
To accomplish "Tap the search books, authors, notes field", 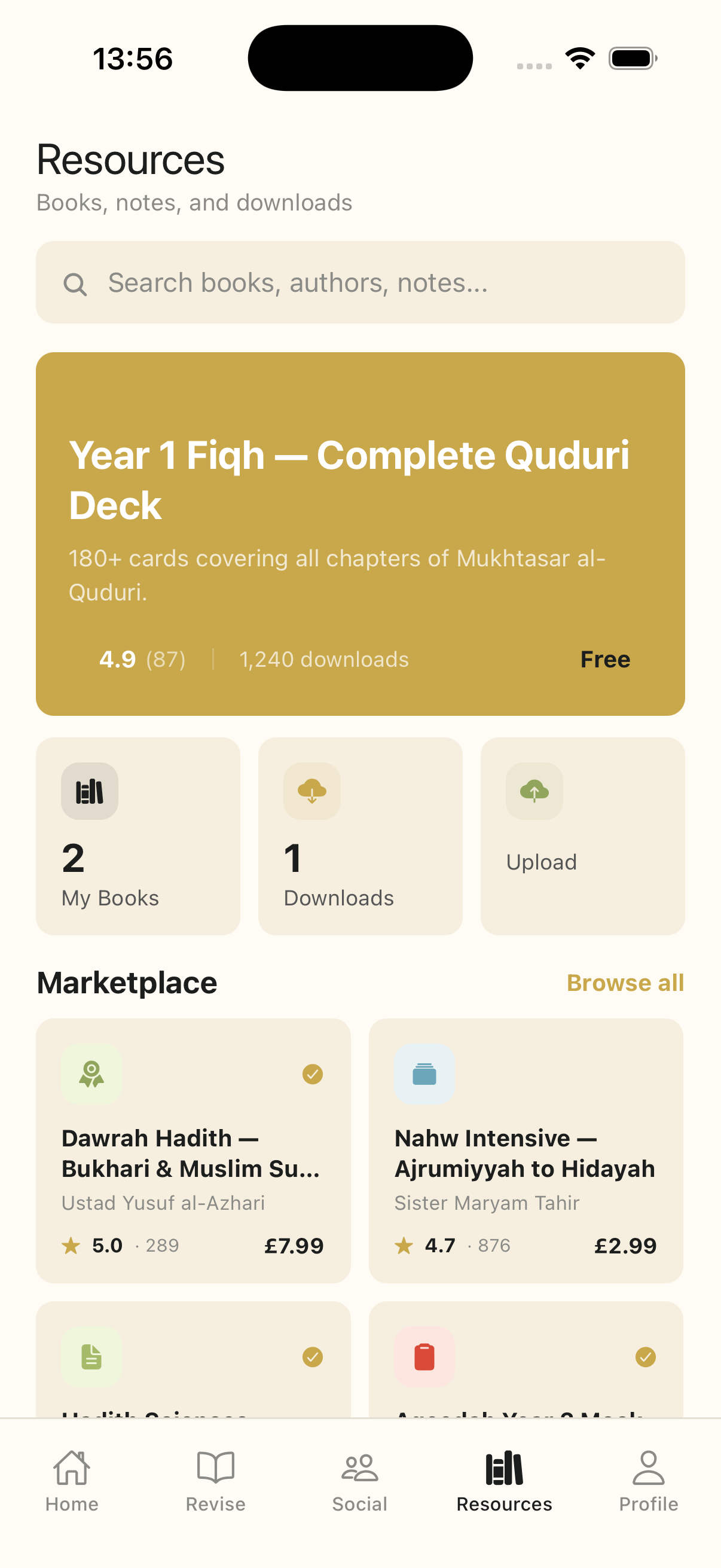I will 360,282.
